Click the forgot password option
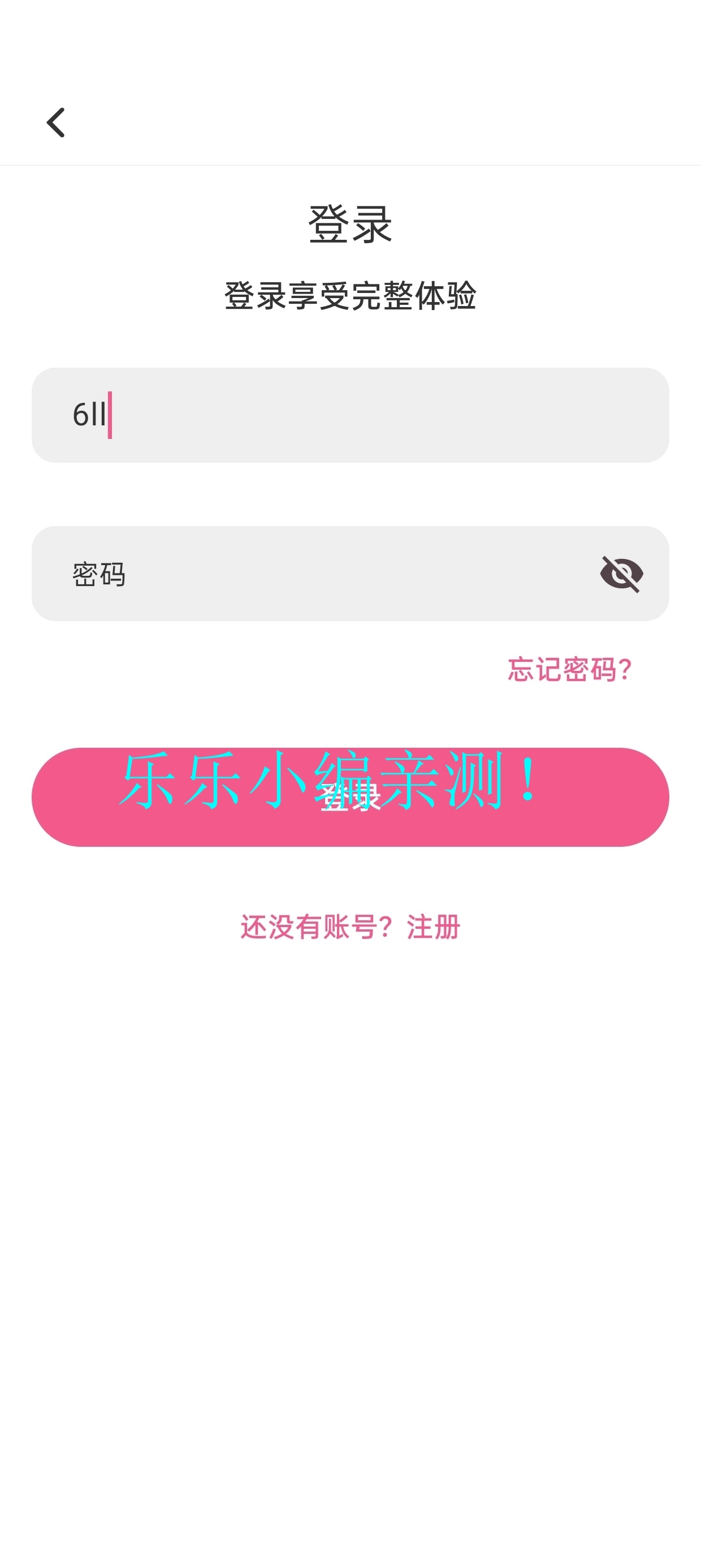This screenshot has height=1568, width=701. coord(568,670)
